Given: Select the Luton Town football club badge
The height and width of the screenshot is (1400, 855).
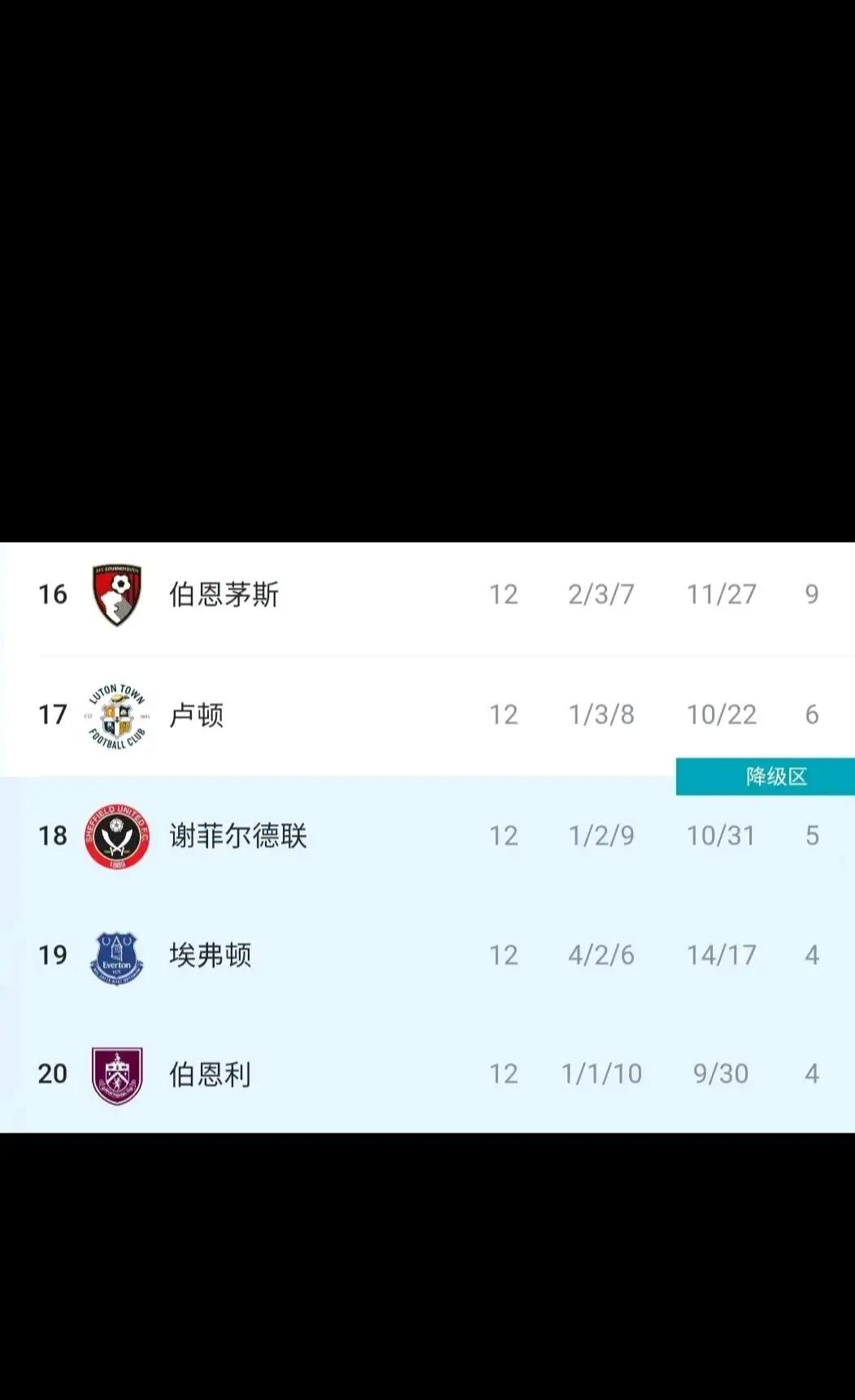Looking at the screenshot, I should tap(116, 714).
